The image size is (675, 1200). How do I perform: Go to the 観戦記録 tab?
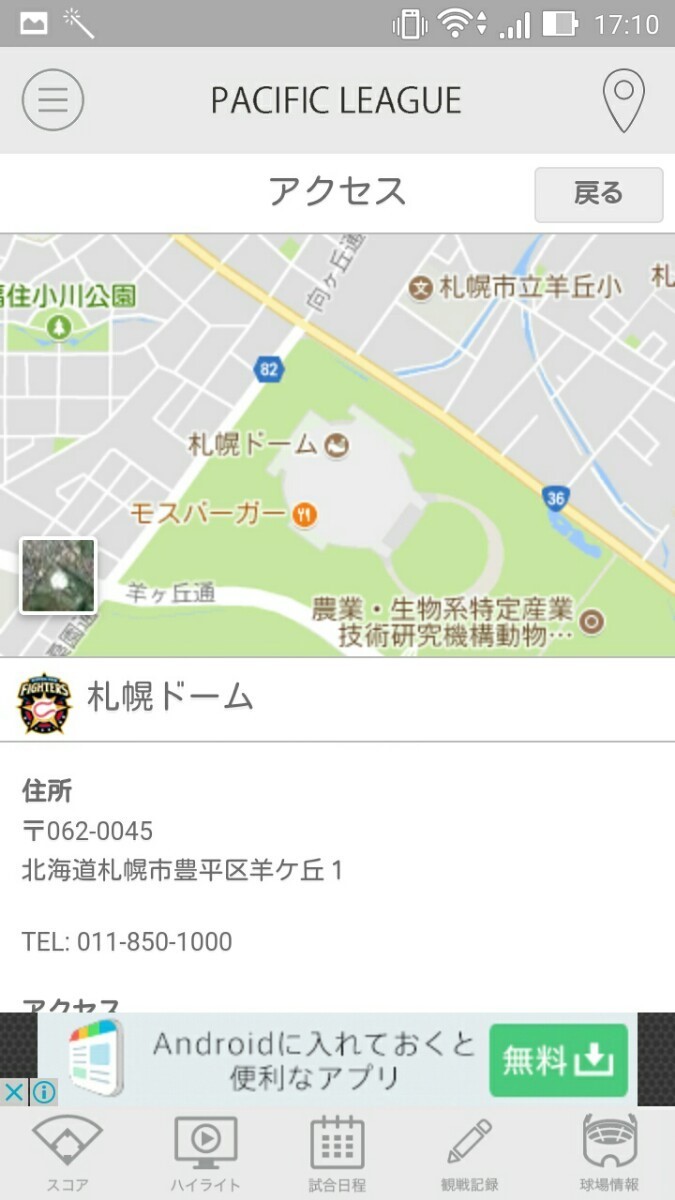point(470,1153)
